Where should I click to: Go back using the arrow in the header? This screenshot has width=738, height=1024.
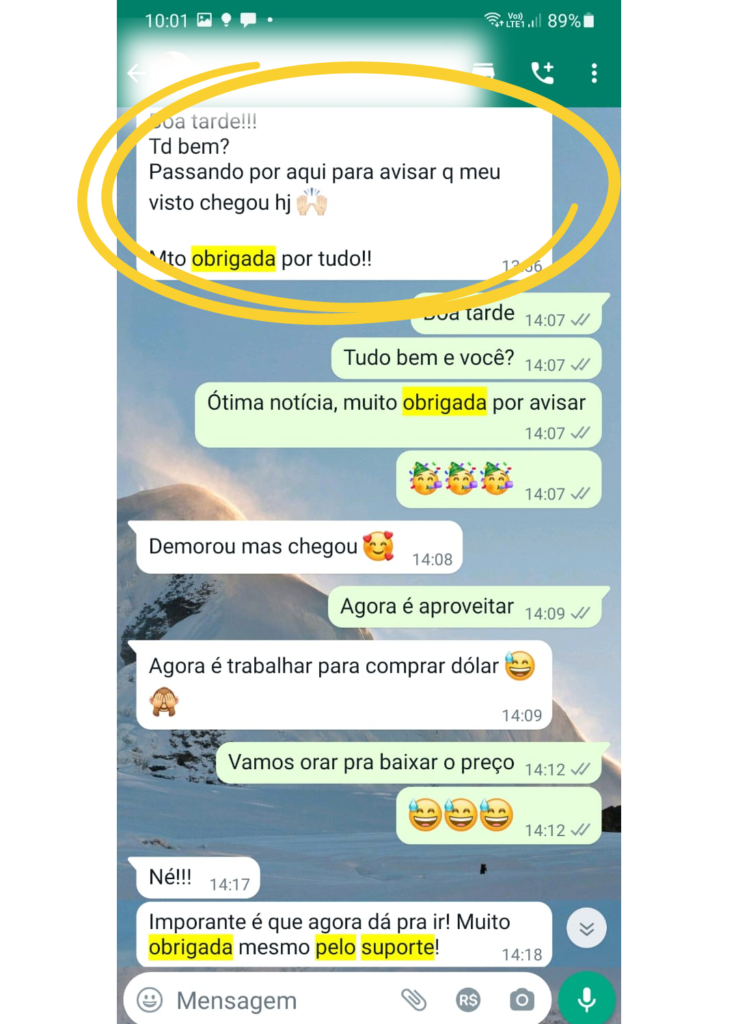click(x=138, y=72)
